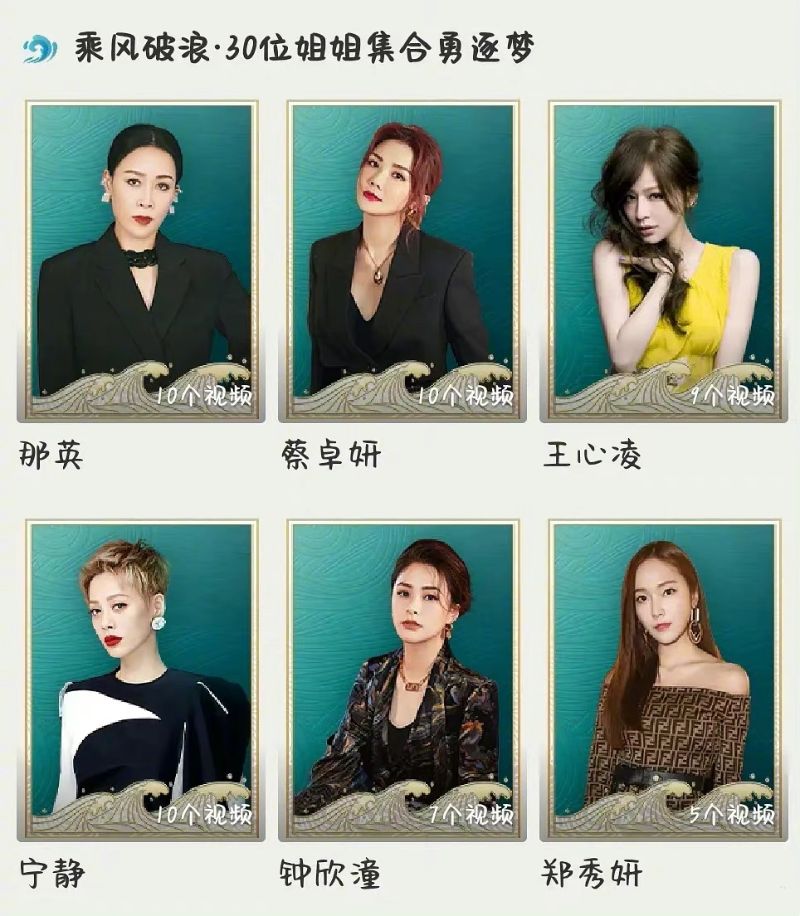
Task: Tap 郑秀妍's card with 5 videos
Action: point(664,678)
